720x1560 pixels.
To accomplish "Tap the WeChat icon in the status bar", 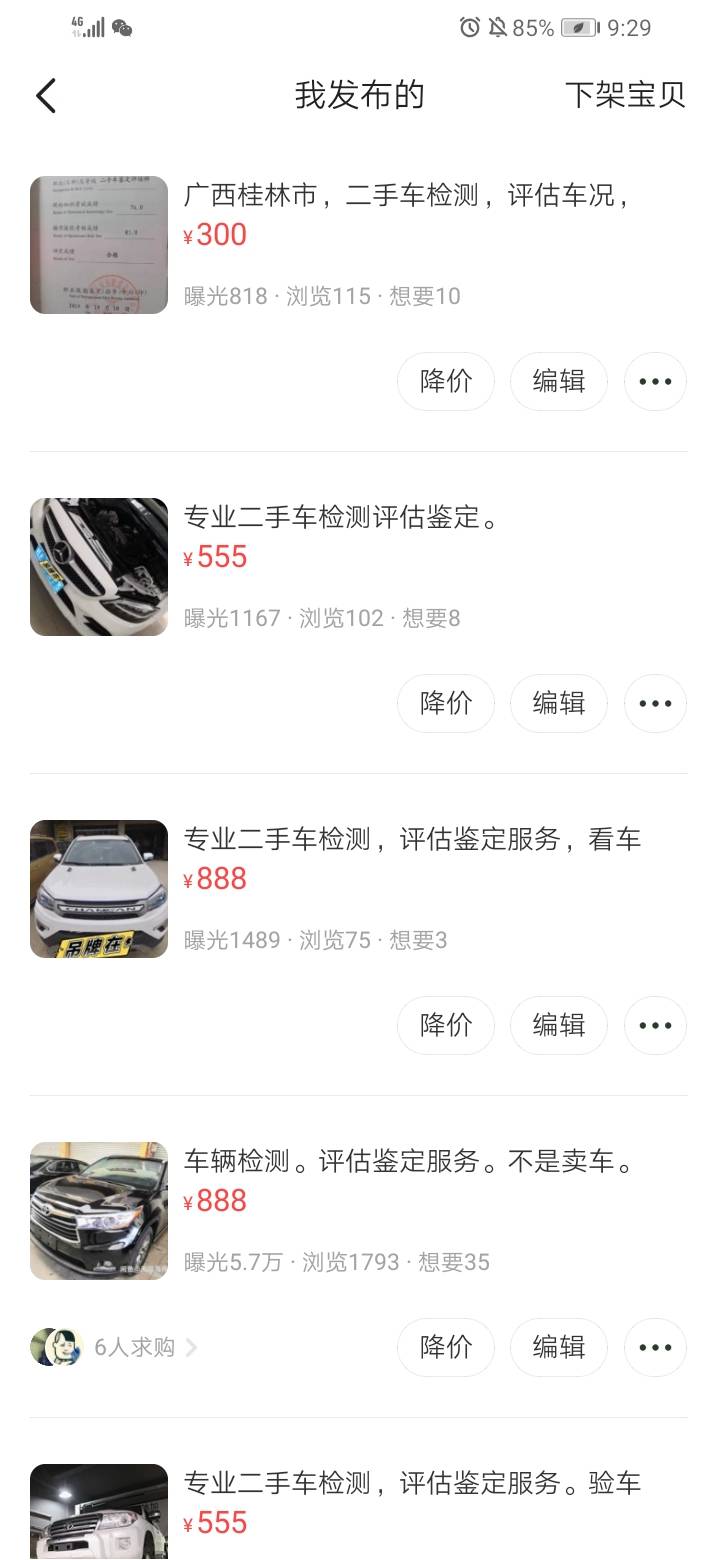I will coord(124,27).
